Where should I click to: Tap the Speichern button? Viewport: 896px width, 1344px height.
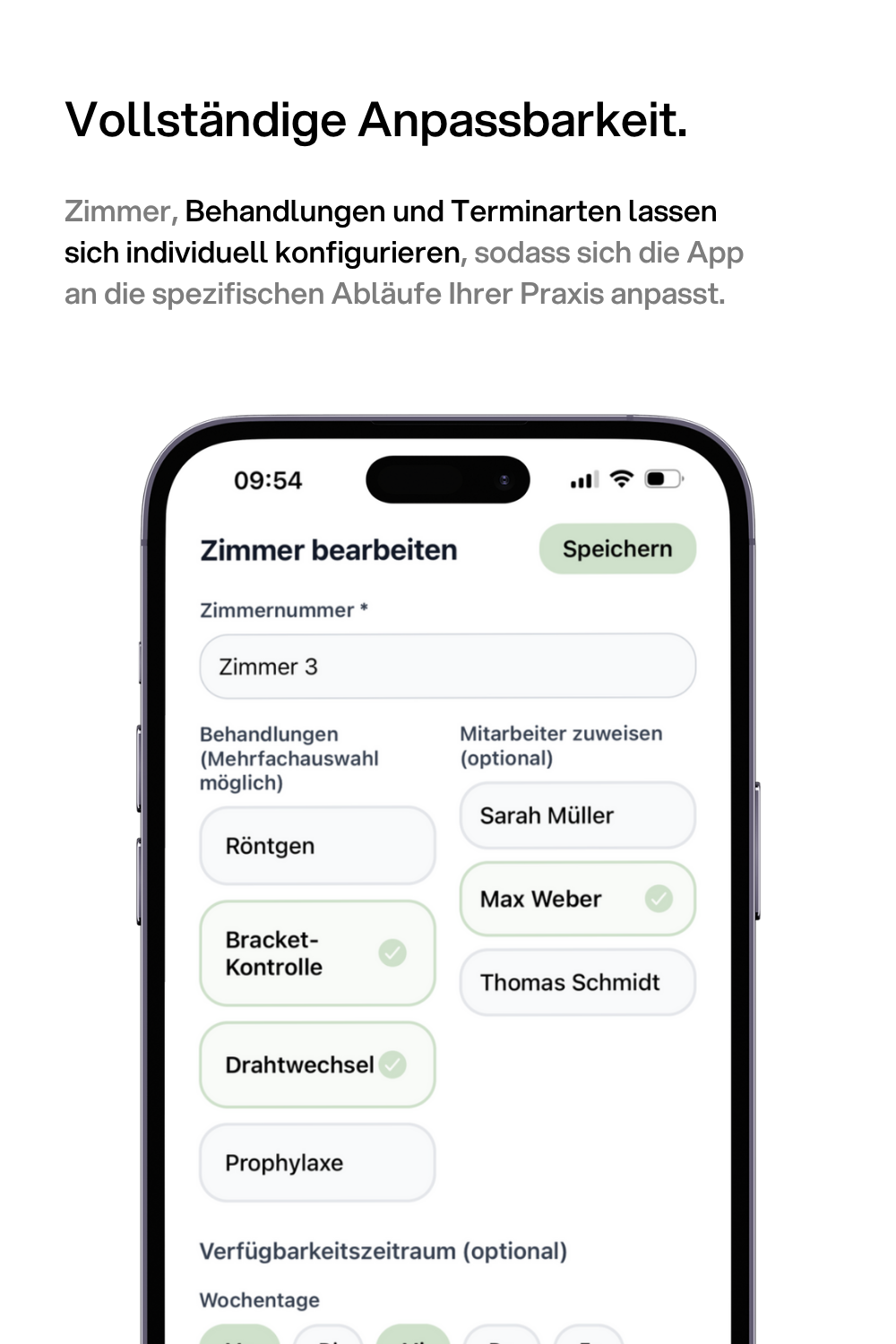pyautogui.click(x=616, y=547)
